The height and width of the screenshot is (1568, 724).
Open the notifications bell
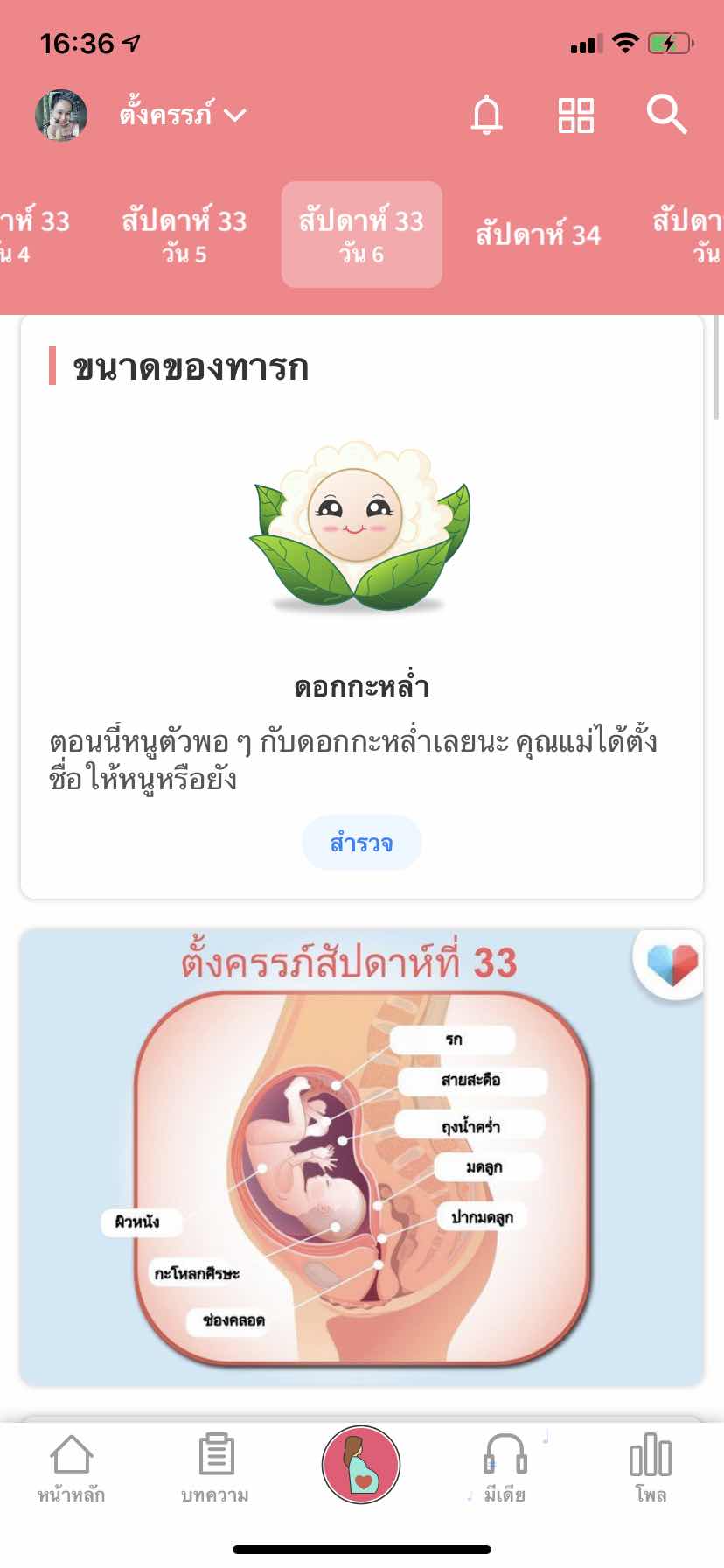tap(486, 115)
